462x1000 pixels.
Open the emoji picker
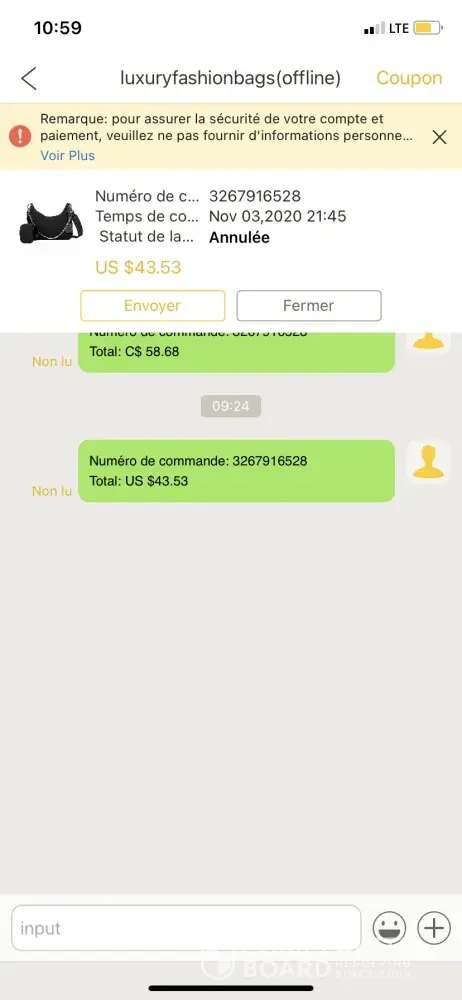(x=389, y=928)
